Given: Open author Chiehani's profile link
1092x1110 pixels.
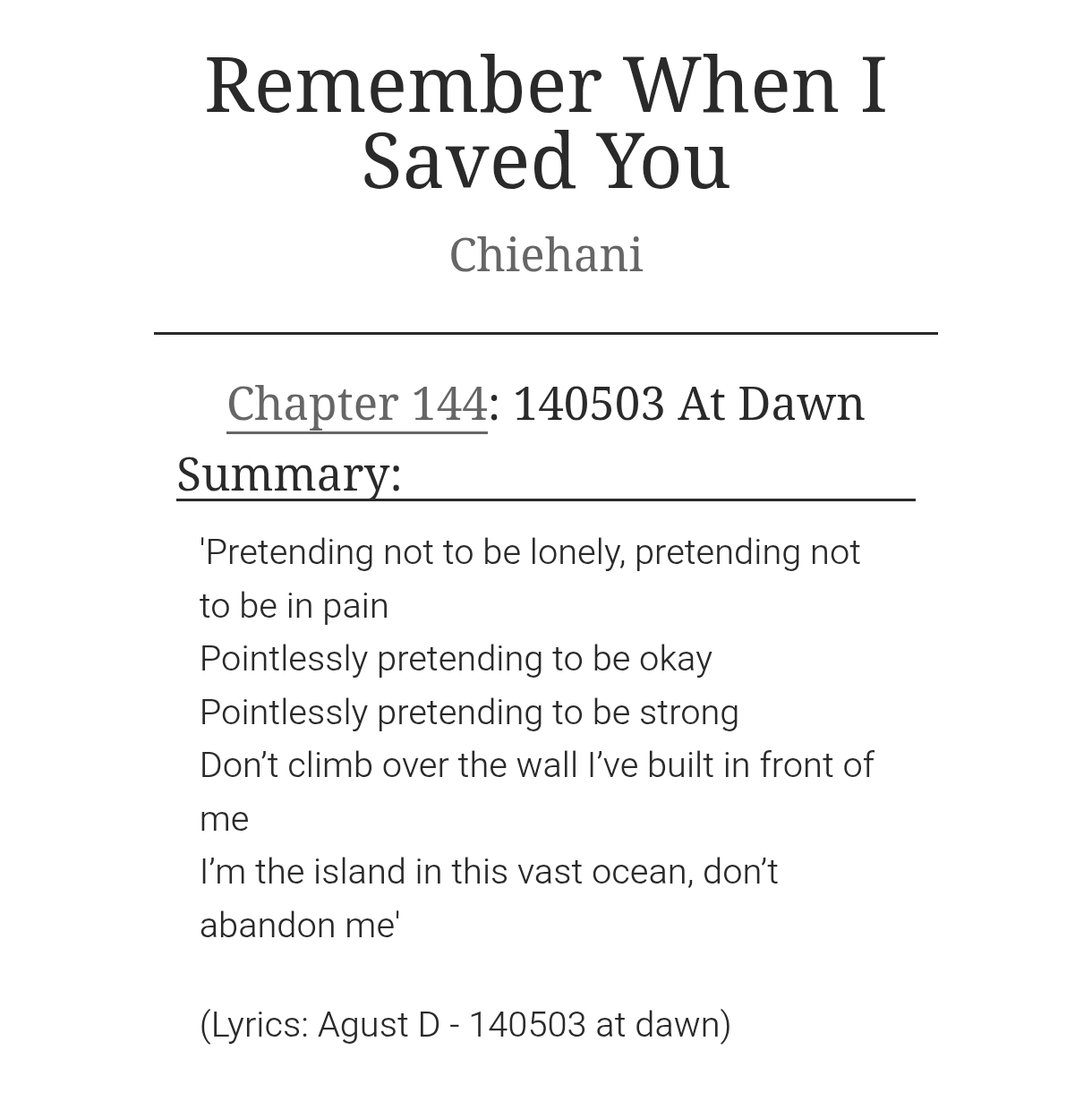Looking at the screenshot, I should tap(545, 255).
